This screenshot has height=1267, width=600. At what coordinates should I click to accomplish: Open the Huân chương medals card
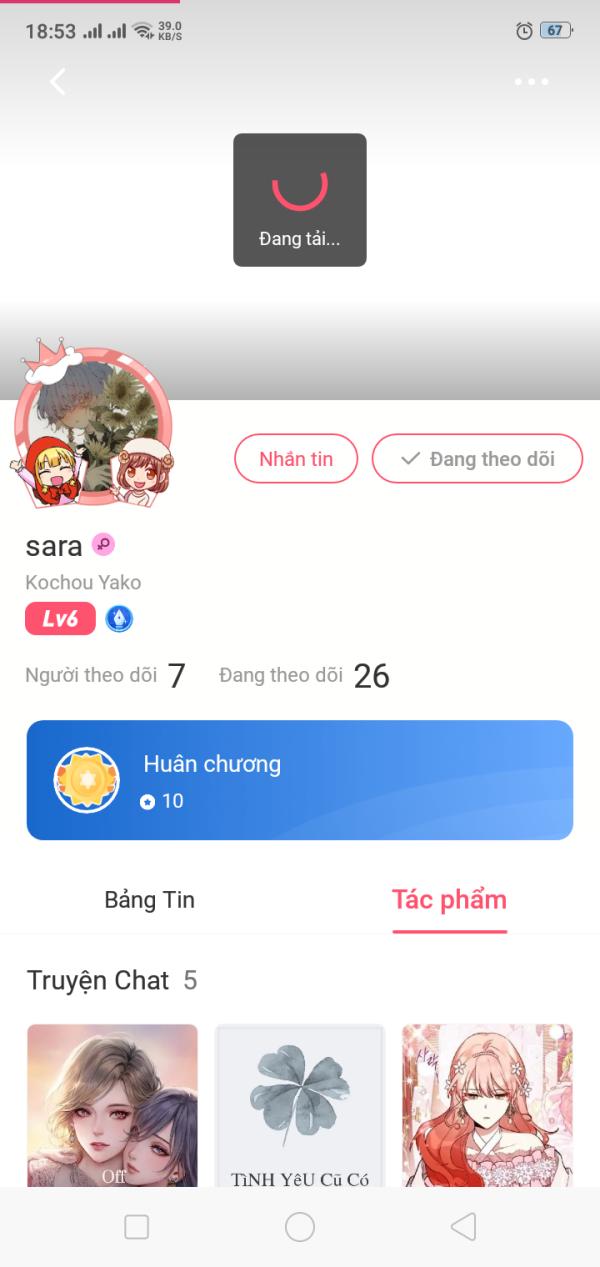click(x=300, y=780)
